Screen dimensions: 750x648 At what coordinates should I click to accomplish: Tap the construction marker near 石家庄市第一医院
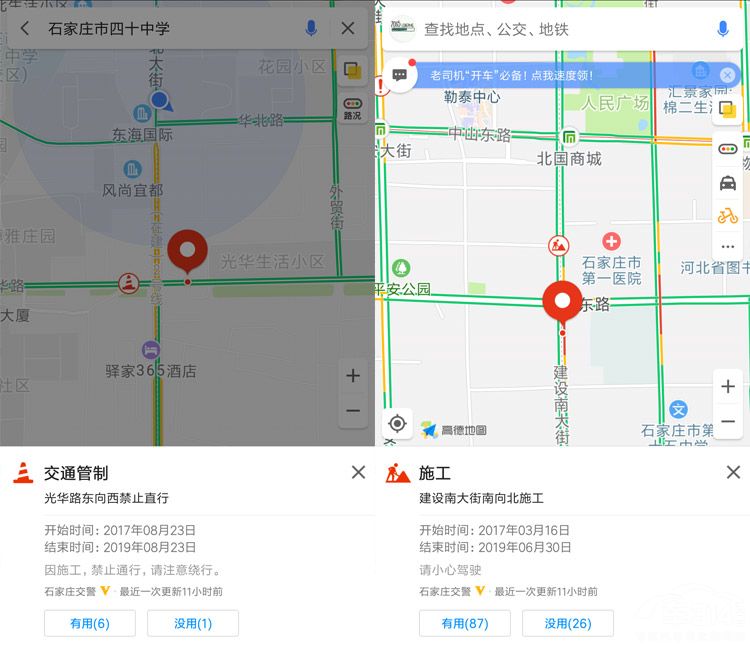[x=558, y=245]
